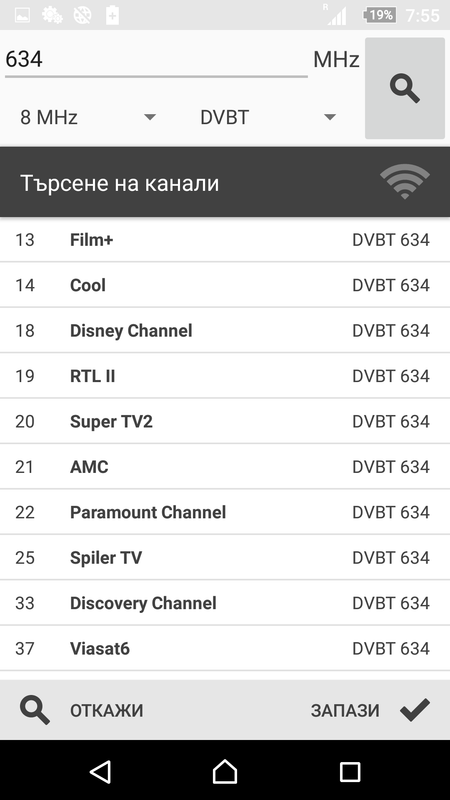Choose Disney Channel in the list
The height and width of the screenshot is (800, 450).
click(225, 331)
